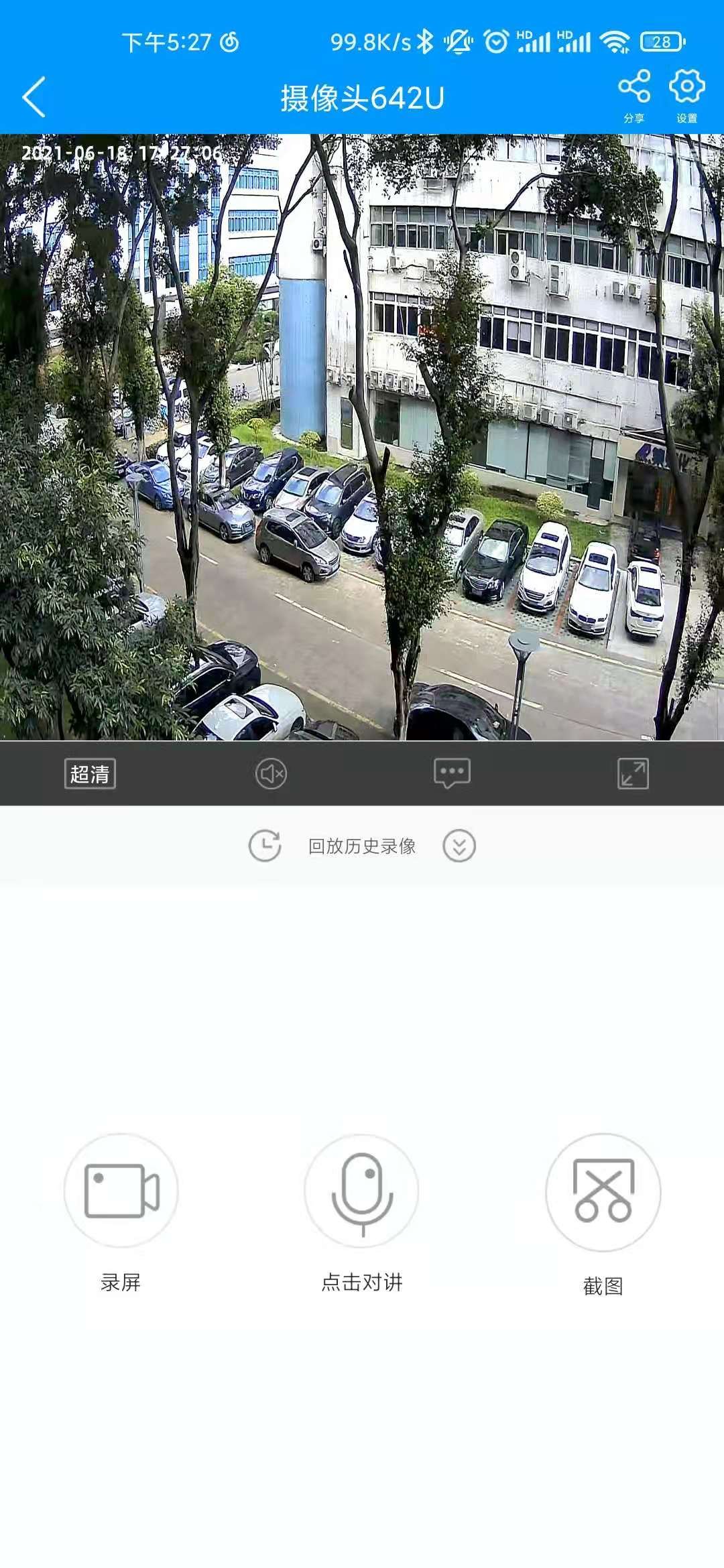Open the message bubble icon below the video
The image size is (724, 1568).
point(452,772)
